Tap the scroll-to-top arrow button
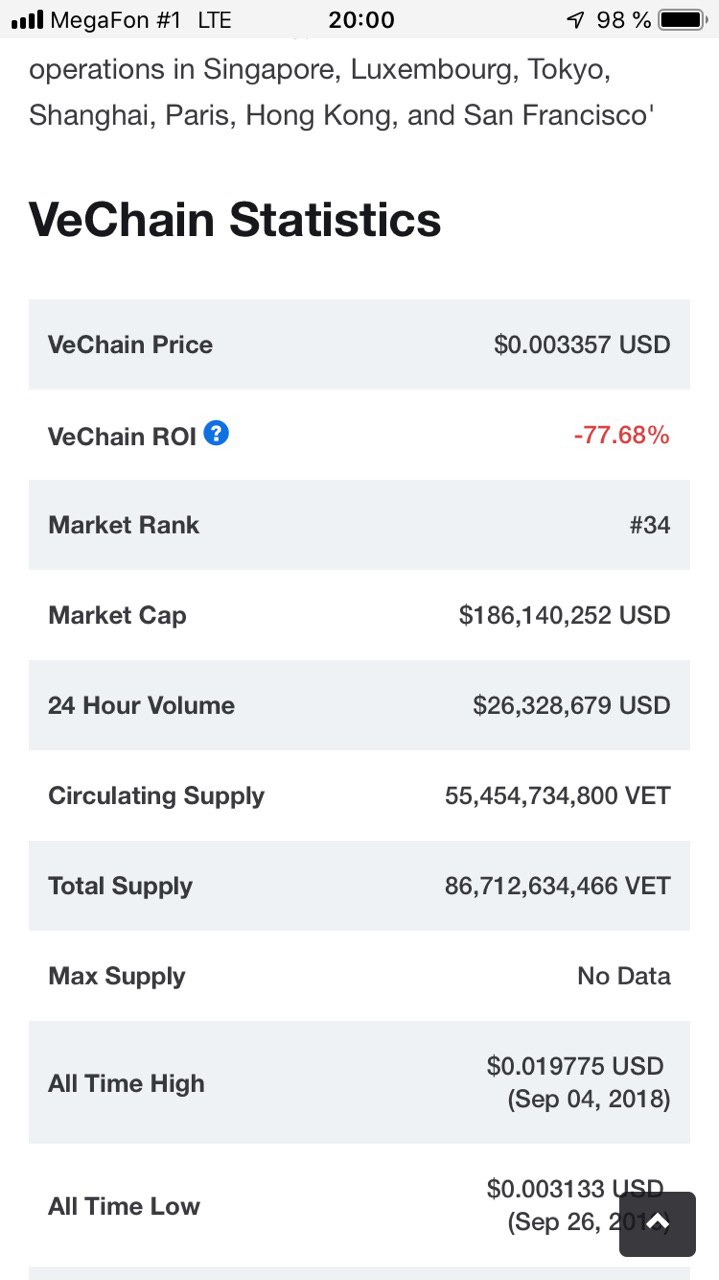The width and height of the screenshot is (719, 1280). (x=657, y=1224)
